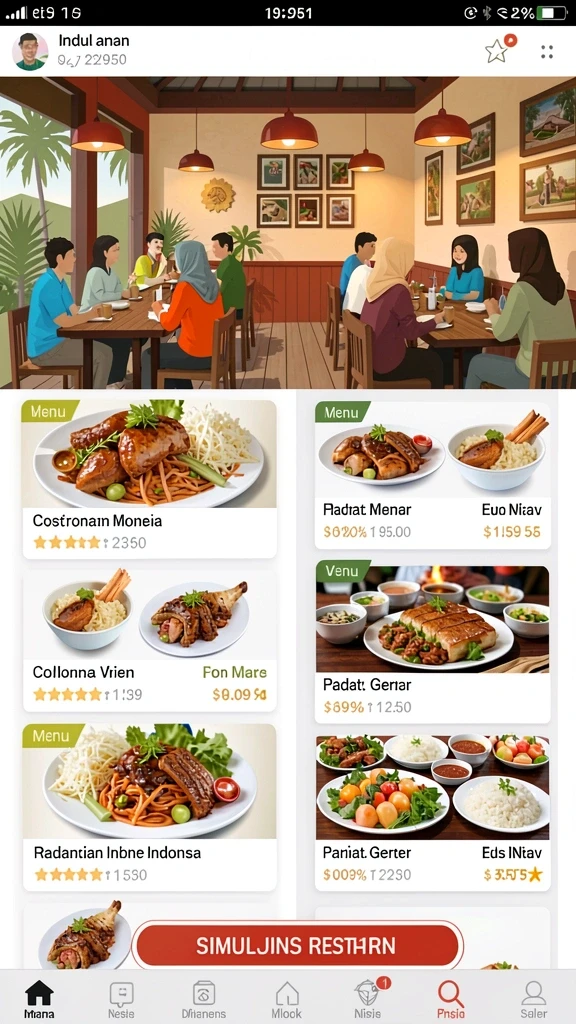View the Collonna Vrien card
The image size is (576, 1024).
150,641
